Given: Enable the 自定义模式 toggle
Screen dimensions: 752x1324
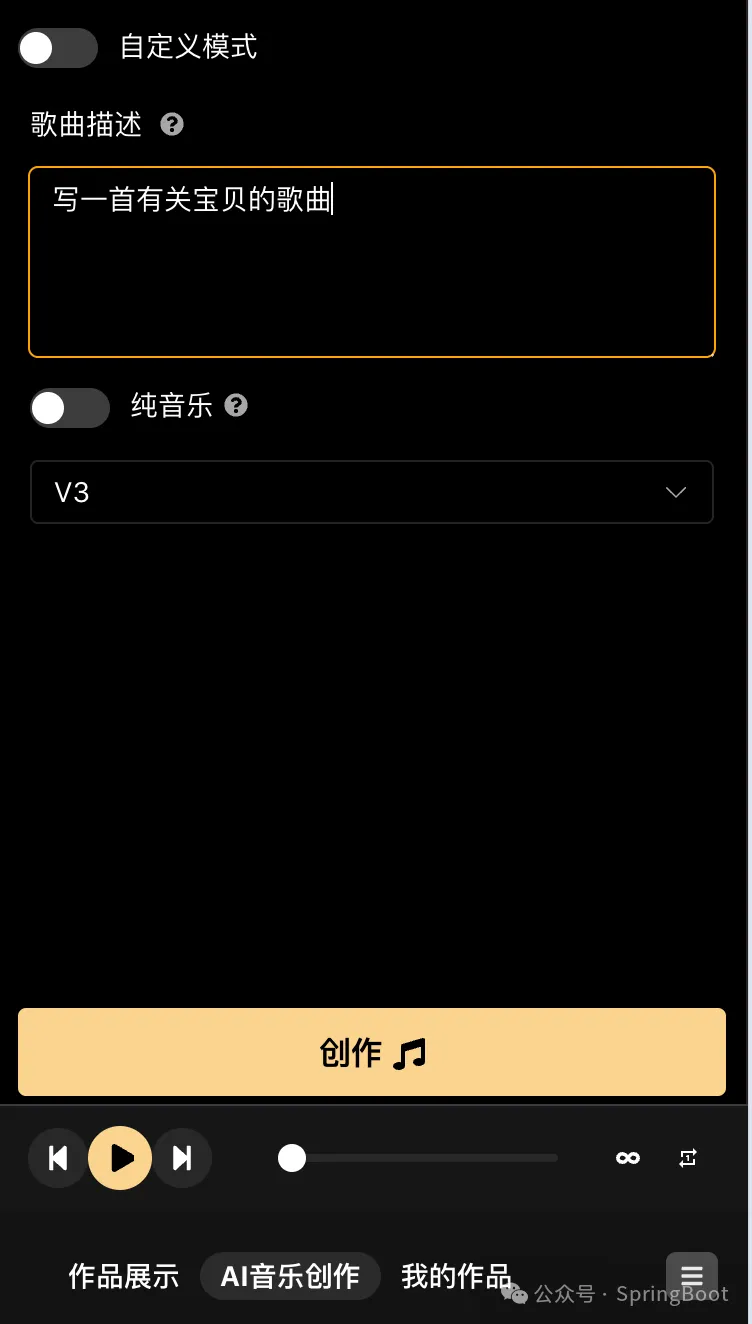Looking at the screenshot, I should [x=57, y=48].
